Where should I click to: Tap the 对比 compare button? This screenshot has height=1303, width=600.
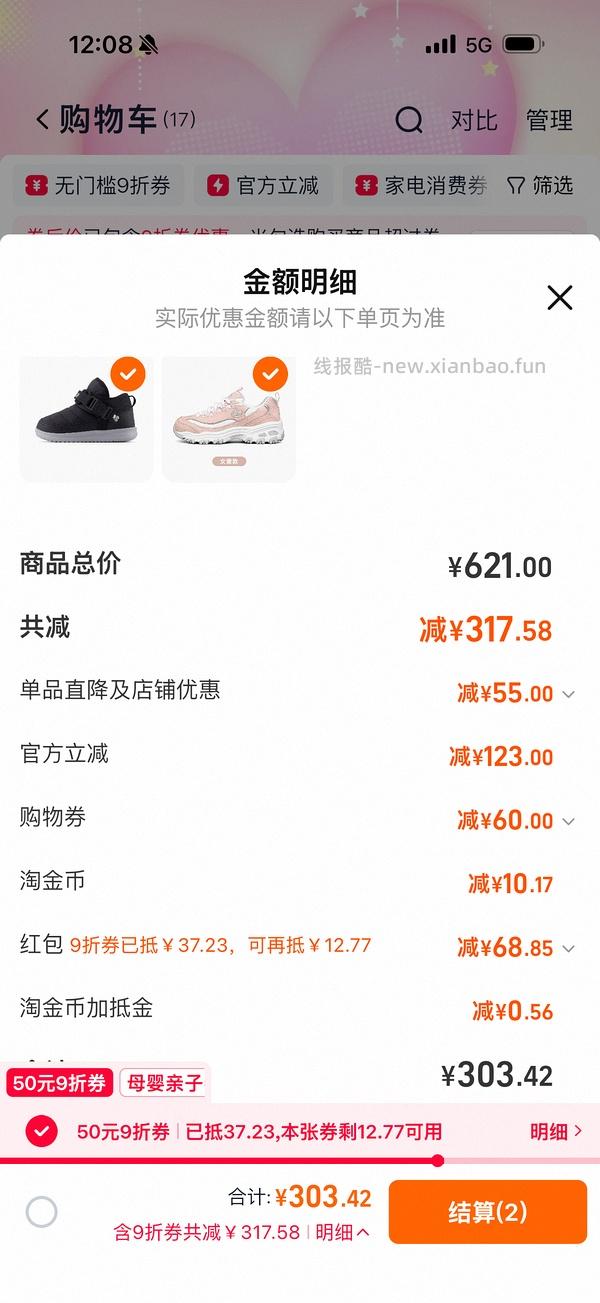pos(473,121)
